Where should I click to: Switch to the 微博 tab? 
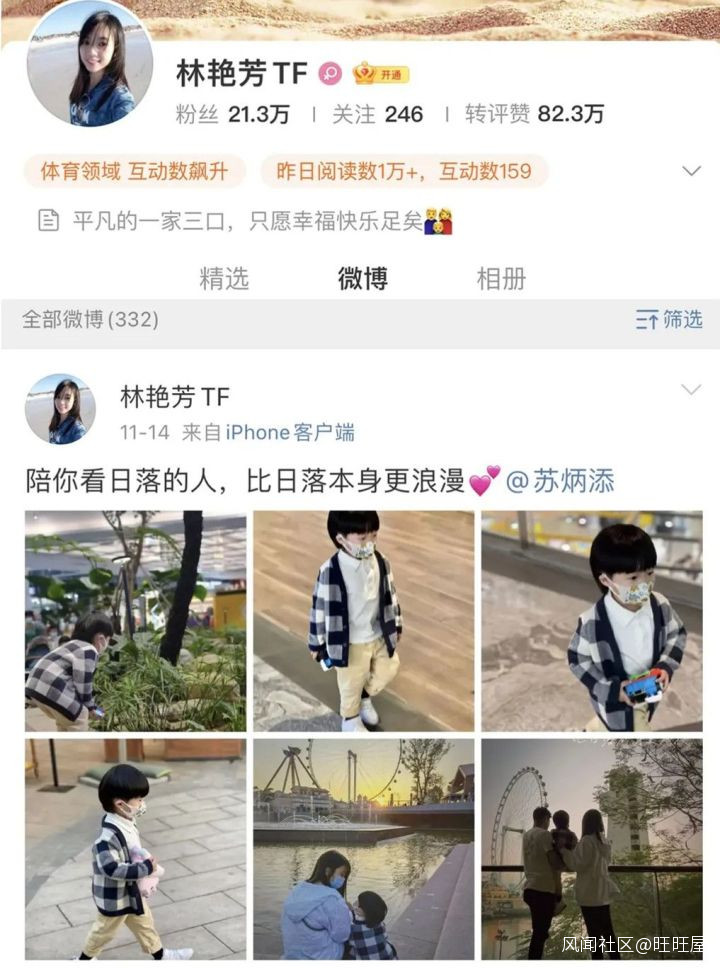click(362, 278)
